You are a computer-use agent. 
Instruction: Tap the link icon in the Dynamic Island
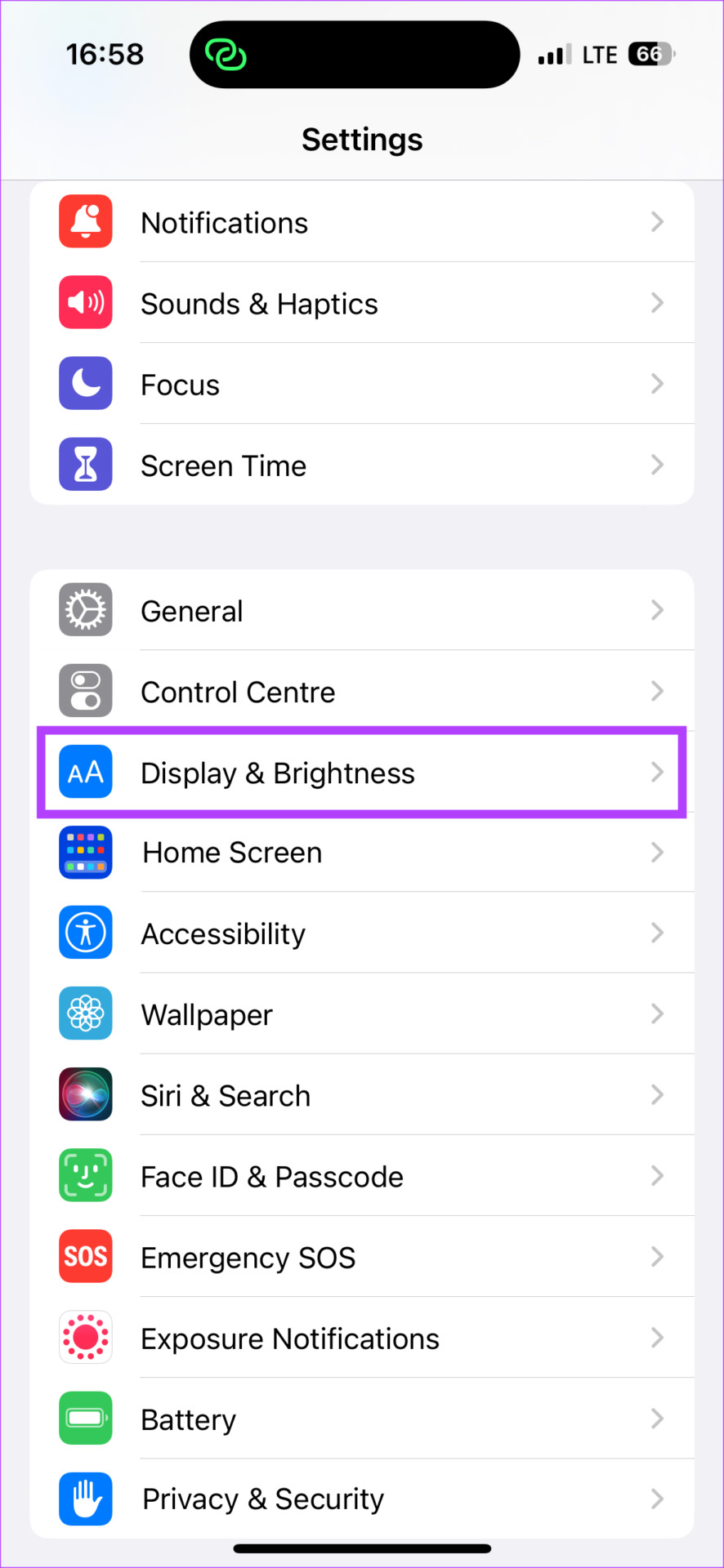coord(226,55)
